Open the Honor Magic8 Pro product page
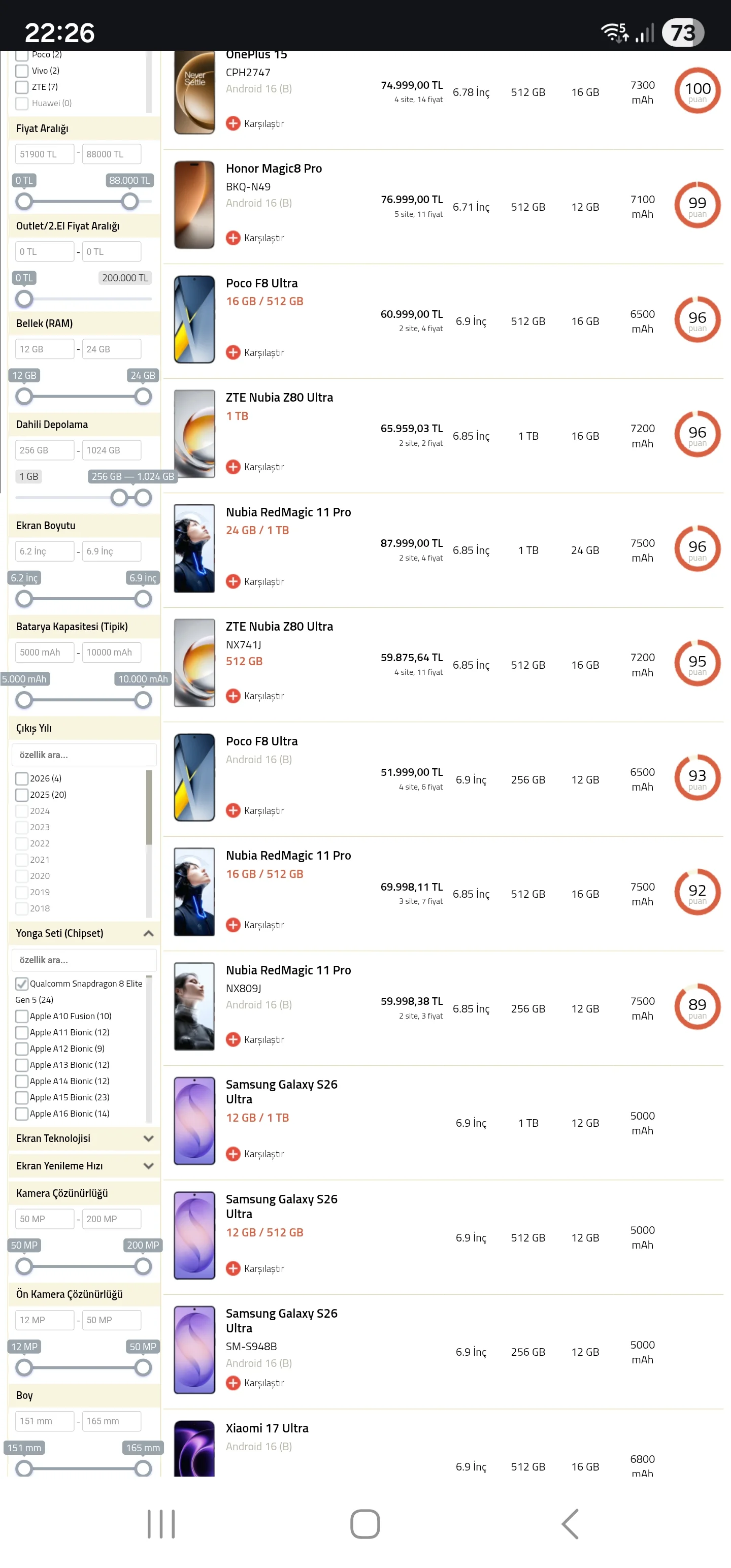 [273, 169]
